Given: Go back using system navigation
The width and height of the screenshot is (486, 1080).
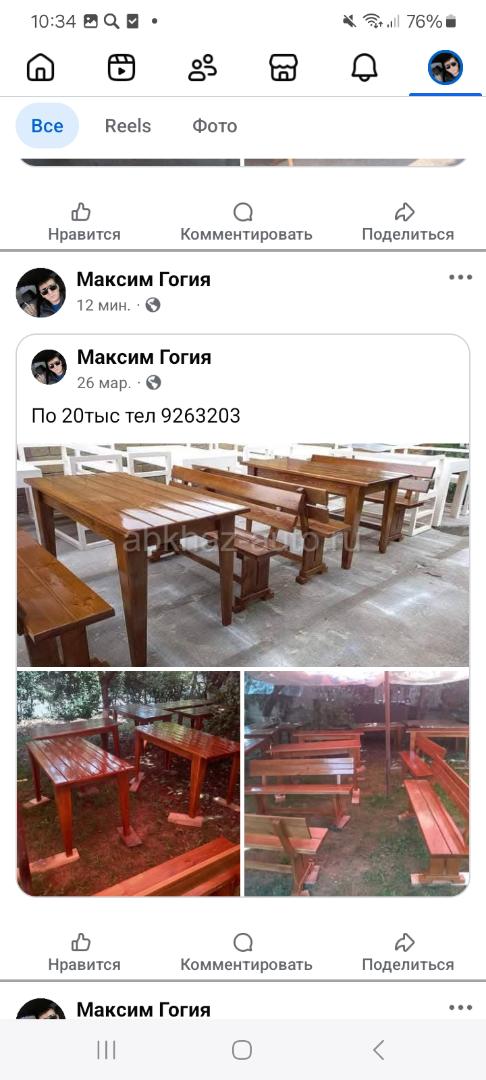Looking at the screenshot, I should [x=378, y=1050].
